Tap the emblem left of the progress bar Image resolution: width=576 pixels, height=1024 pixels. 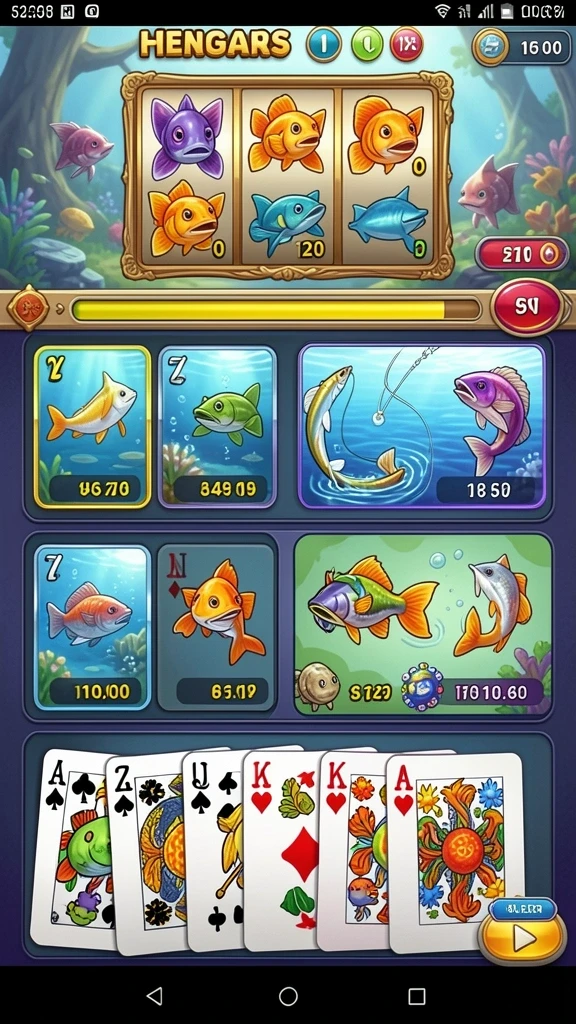click(x=27, y=308)
